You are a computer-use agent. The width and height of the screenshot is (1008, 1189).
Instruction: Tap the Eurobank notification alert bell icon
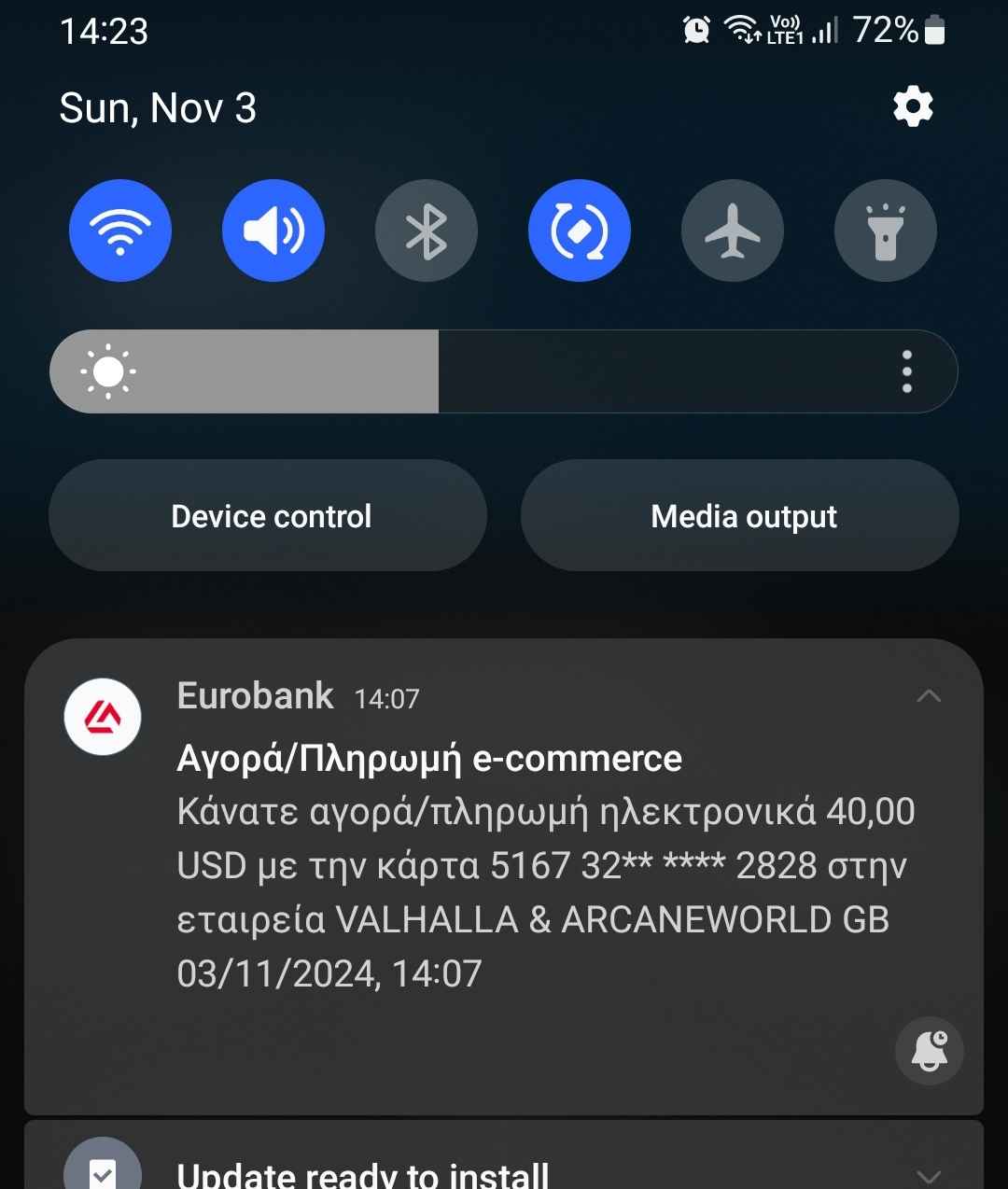point(929,1051)
